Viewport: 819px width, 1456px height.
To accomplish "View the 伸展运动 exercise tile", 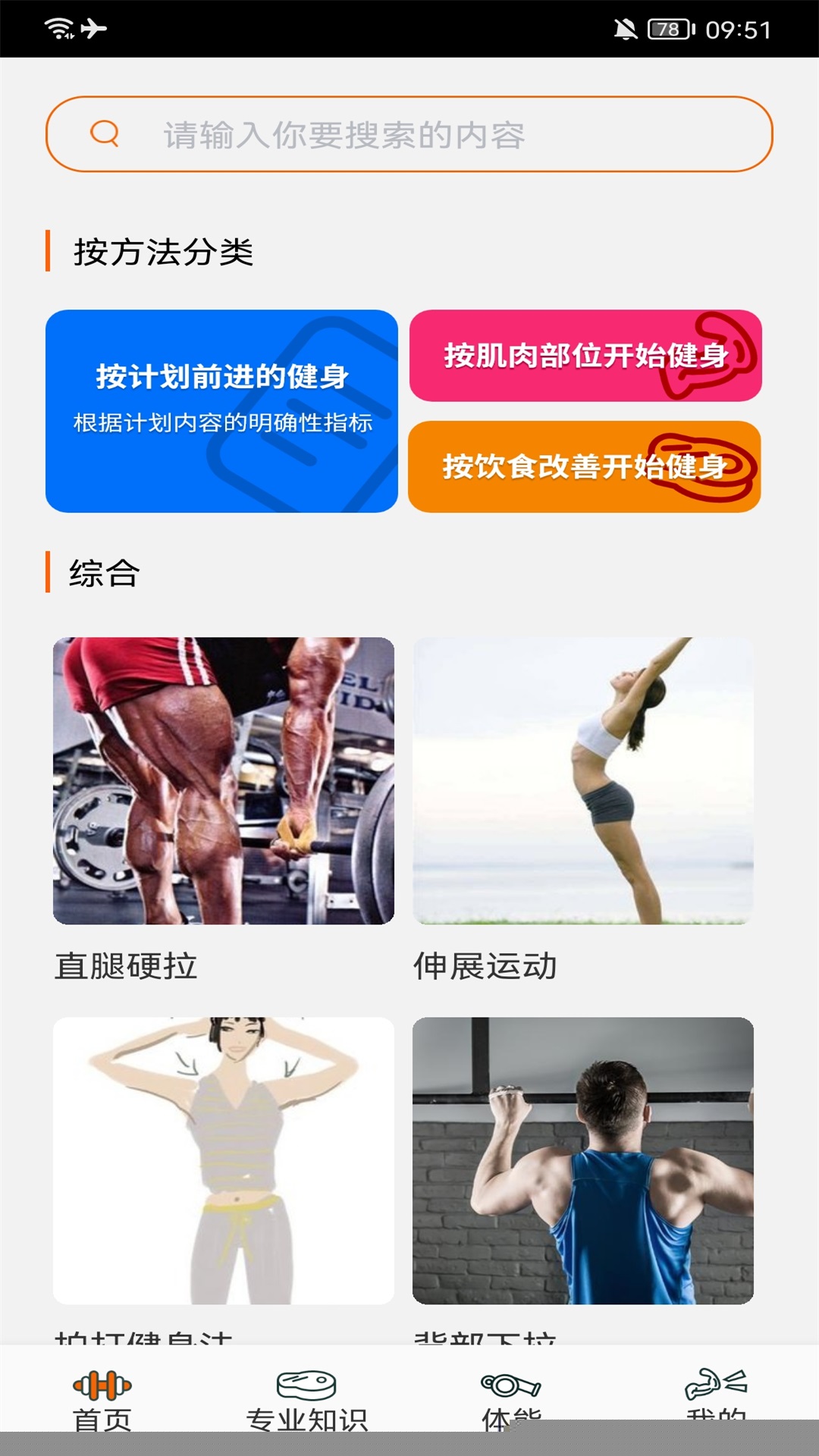I will [582, 780].
